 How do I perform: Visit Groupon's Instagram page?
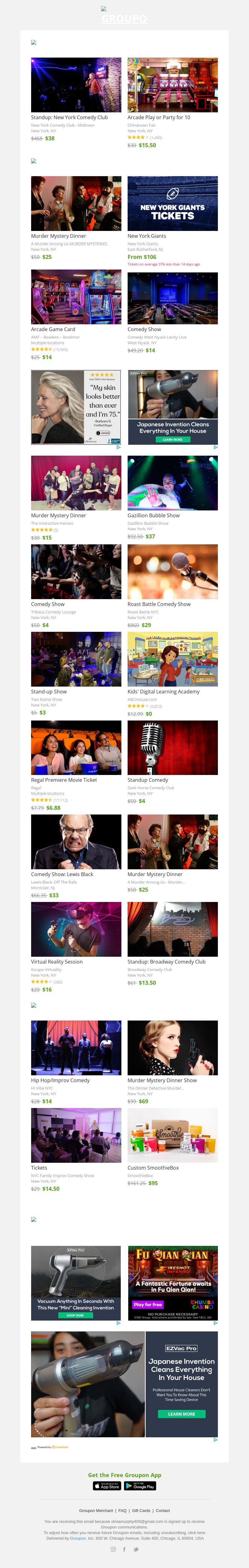(x=113, y=1549)
